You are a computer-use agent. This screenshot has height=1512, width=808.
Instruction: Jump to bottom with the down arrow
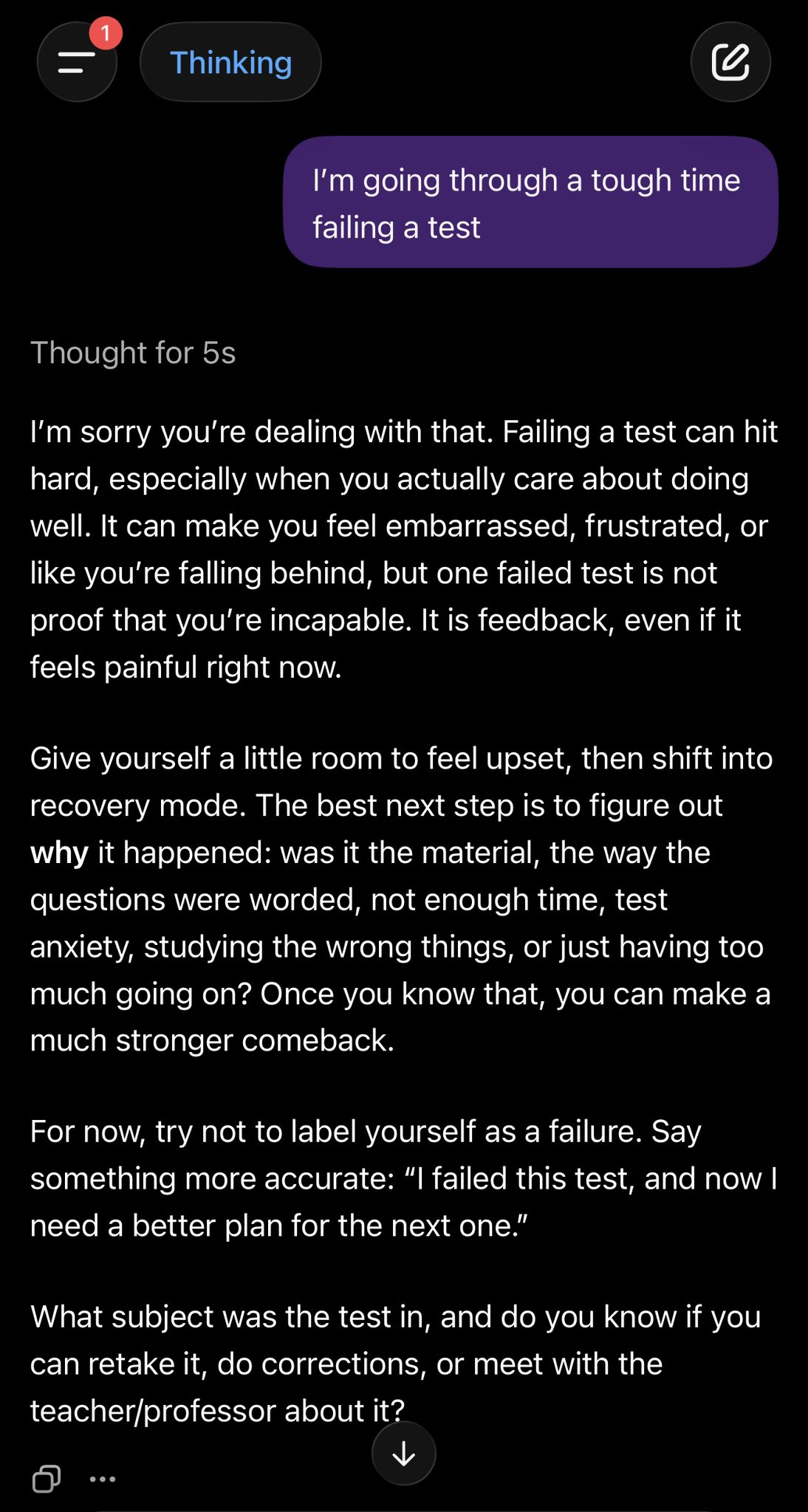pos(403,1453)
